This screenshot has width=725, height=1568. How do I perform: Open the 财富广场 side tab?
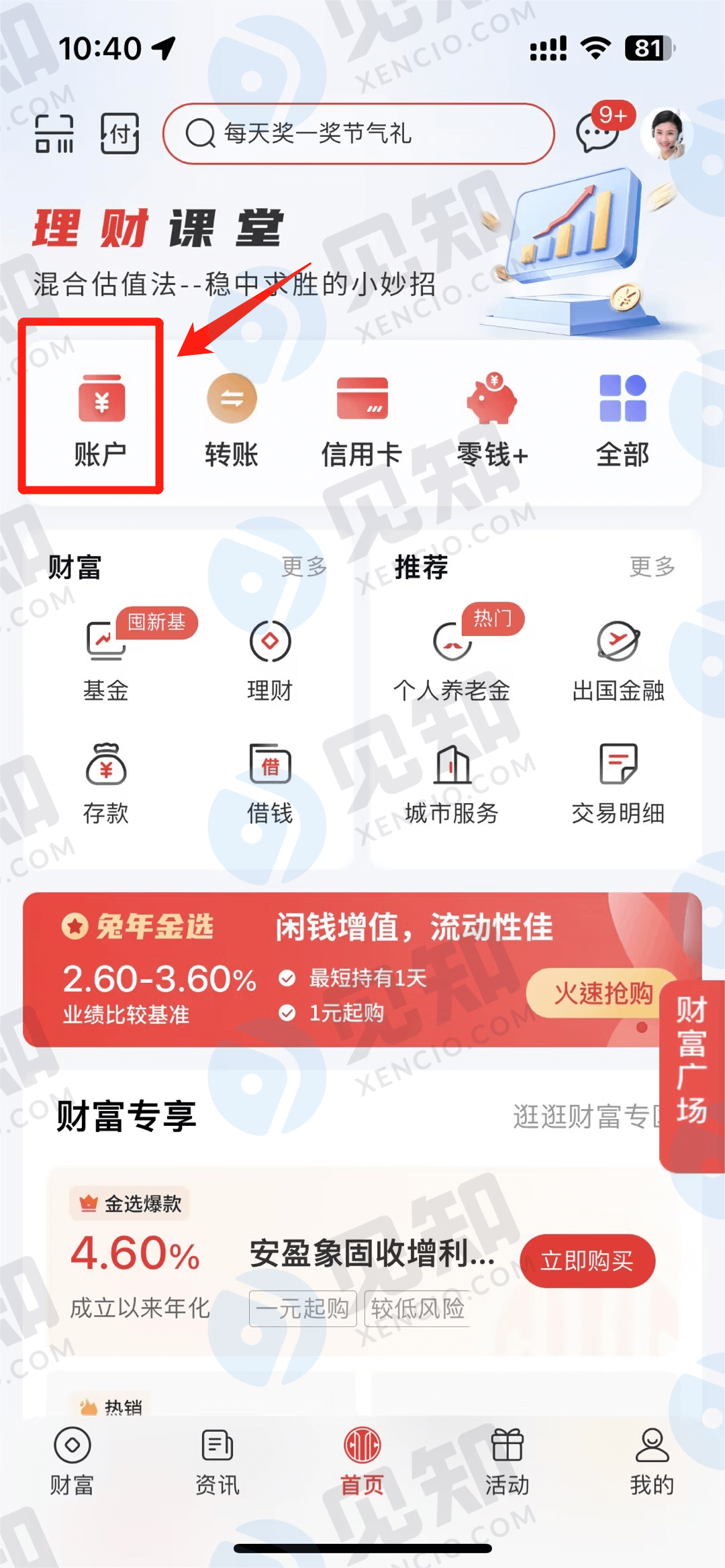692,1076
